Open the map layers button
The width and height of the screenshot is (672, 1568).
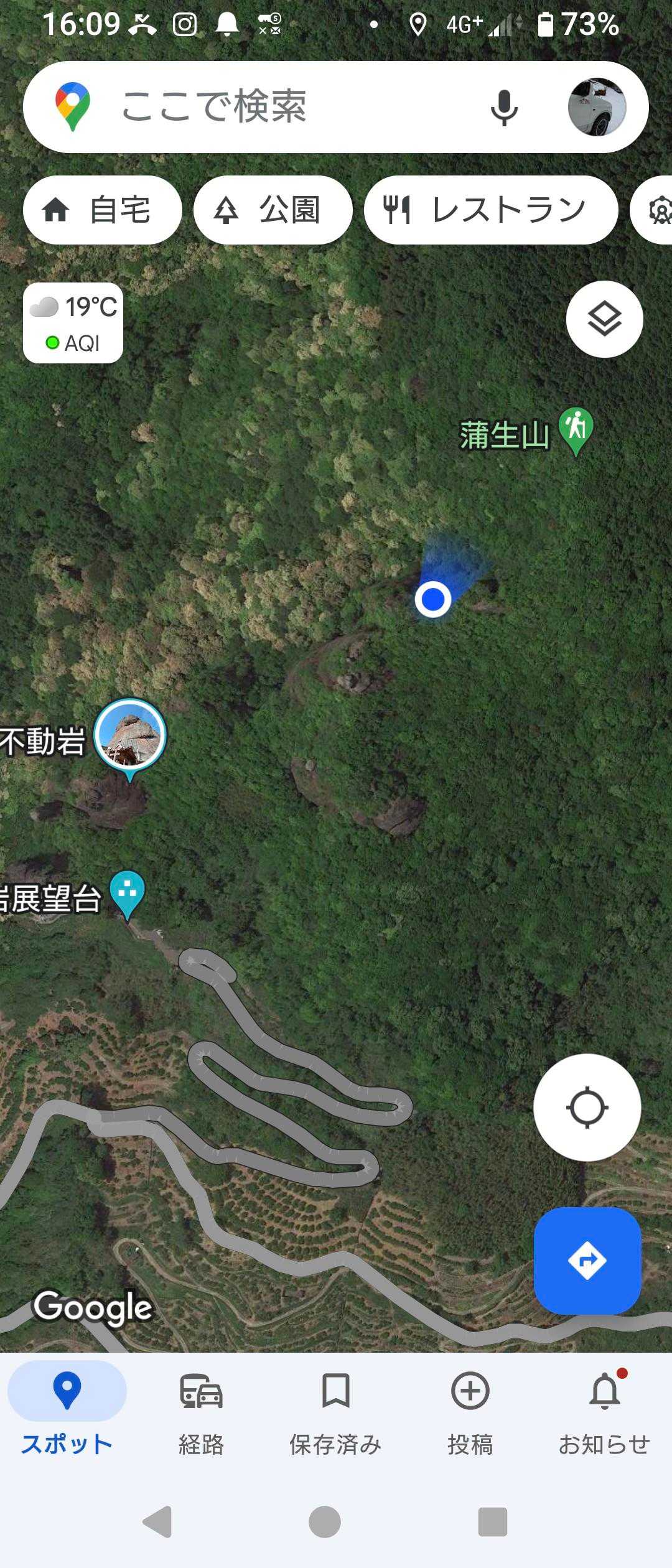pyautogui.click(x=605, y=319)
